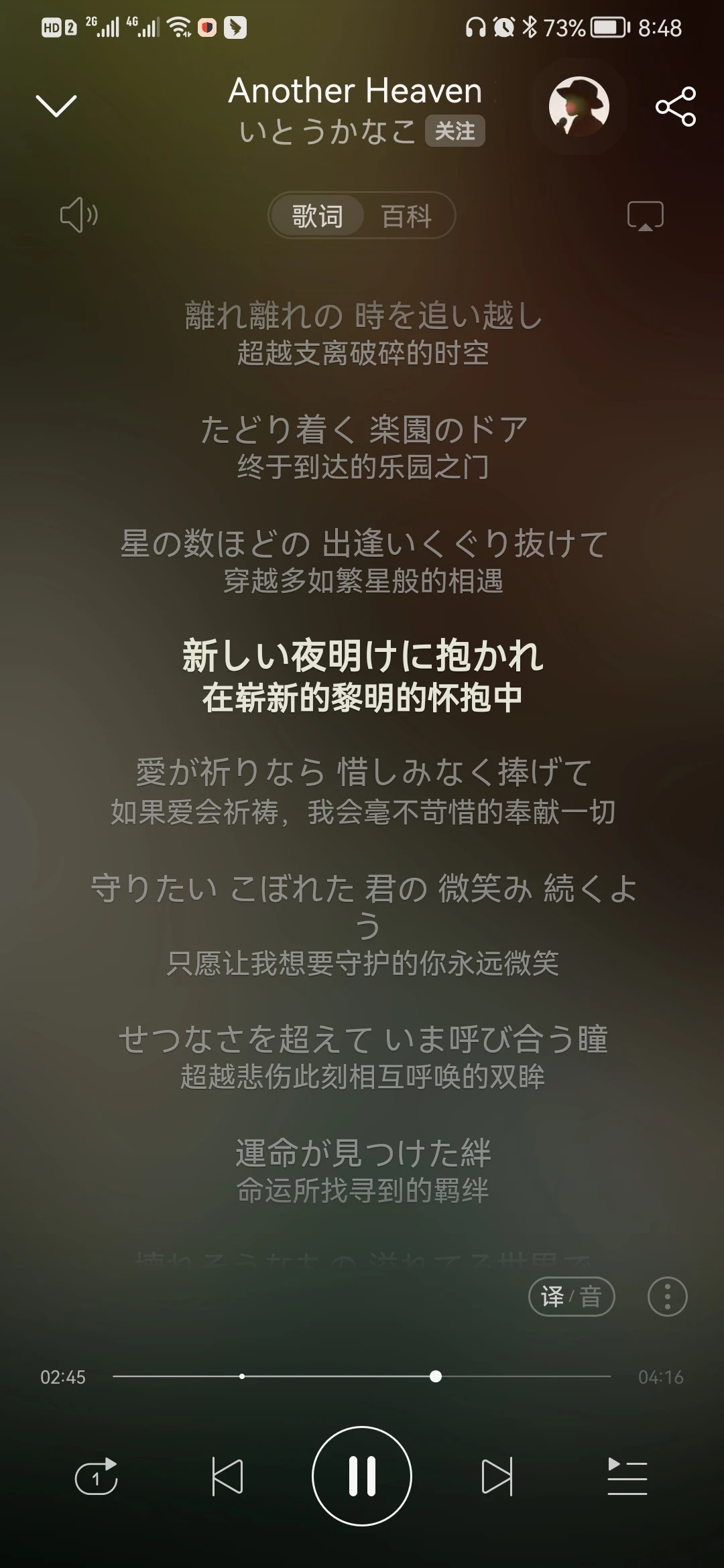Open the play queue list
The height and width of the screenshot is (1568, 724).
point(627,1476)
